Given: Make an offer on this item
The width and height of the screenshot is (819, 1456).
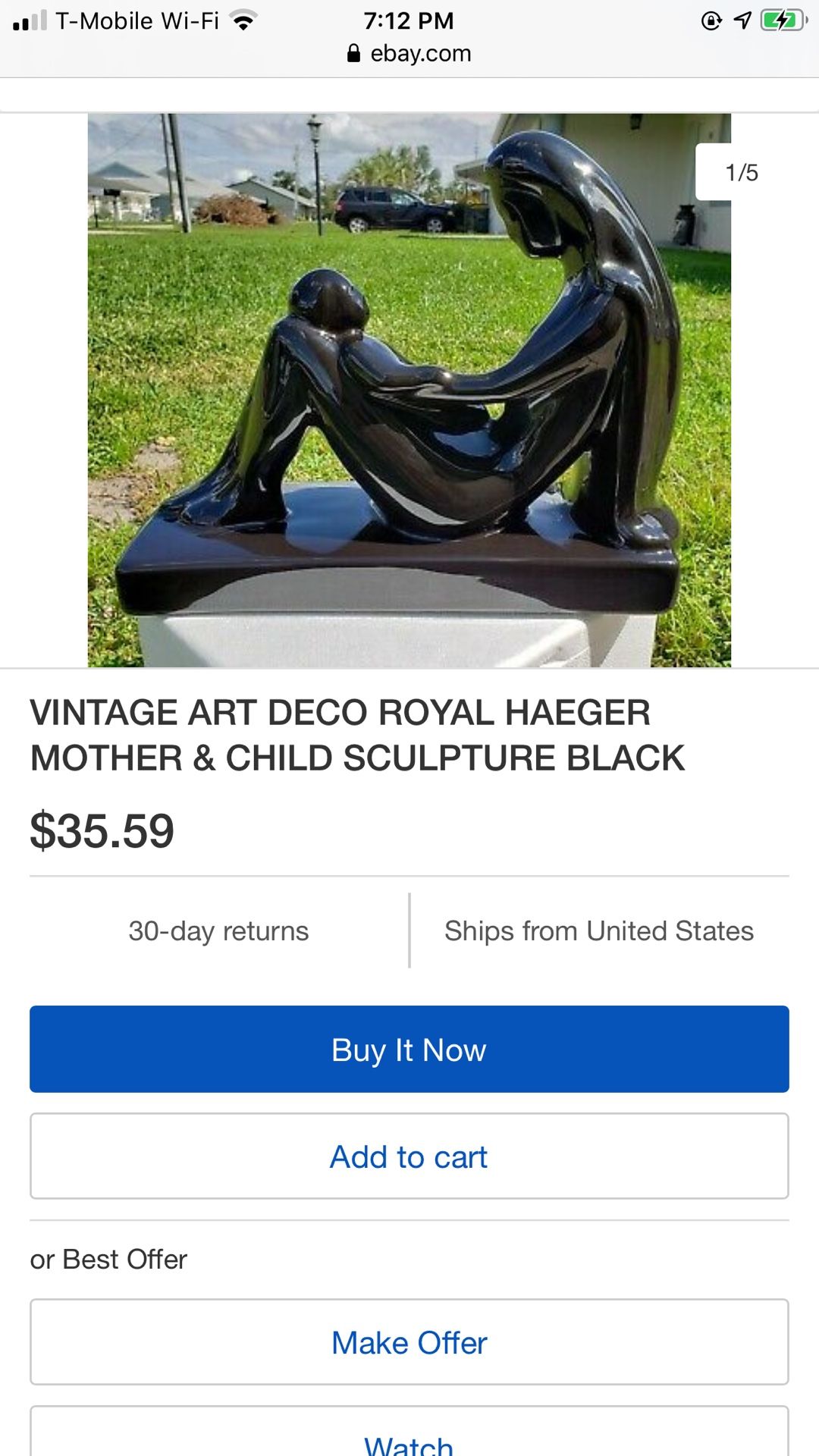Looking at the screenshot, I should click(409, 1342).
